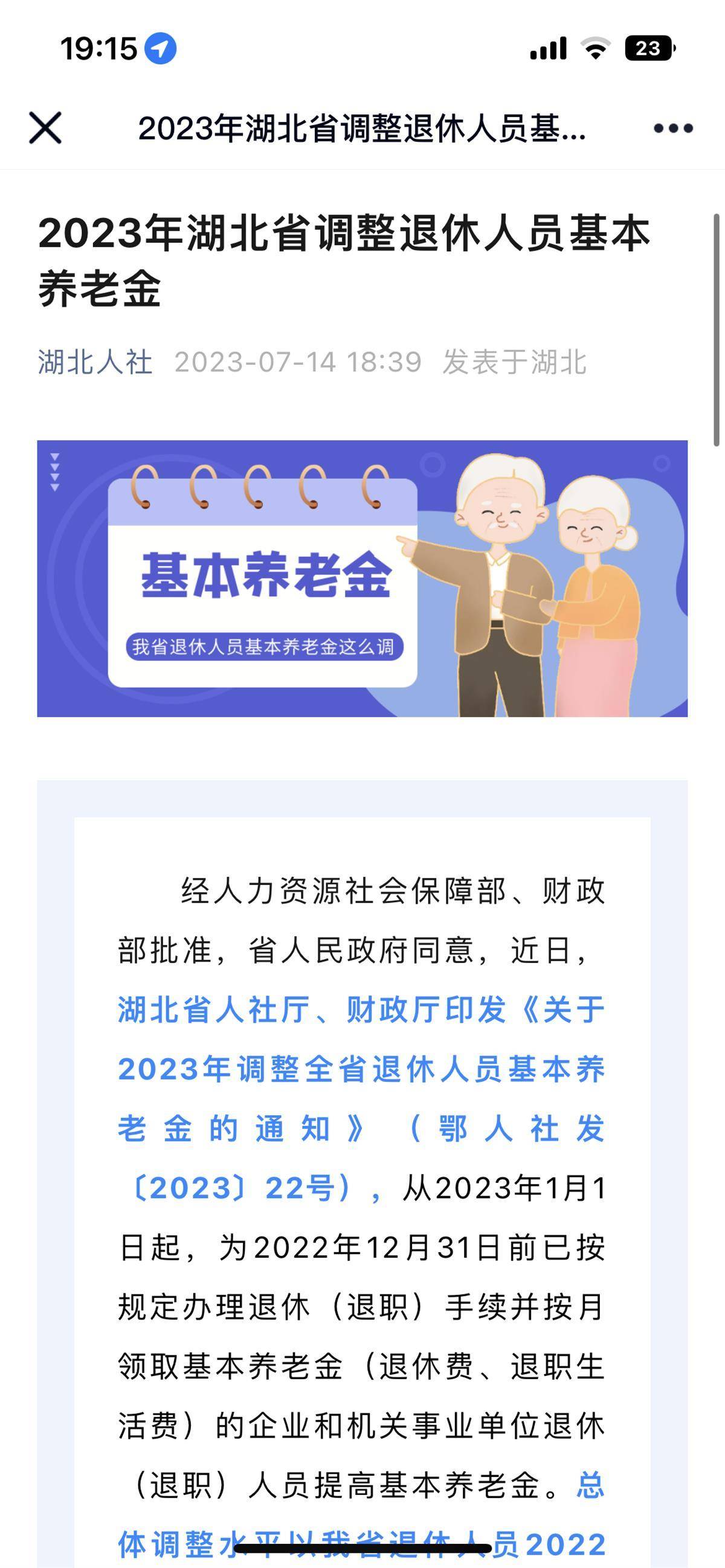Open the 湖北人社 account profile
Screen dimensions: 725x1568
tap(95, 362)
